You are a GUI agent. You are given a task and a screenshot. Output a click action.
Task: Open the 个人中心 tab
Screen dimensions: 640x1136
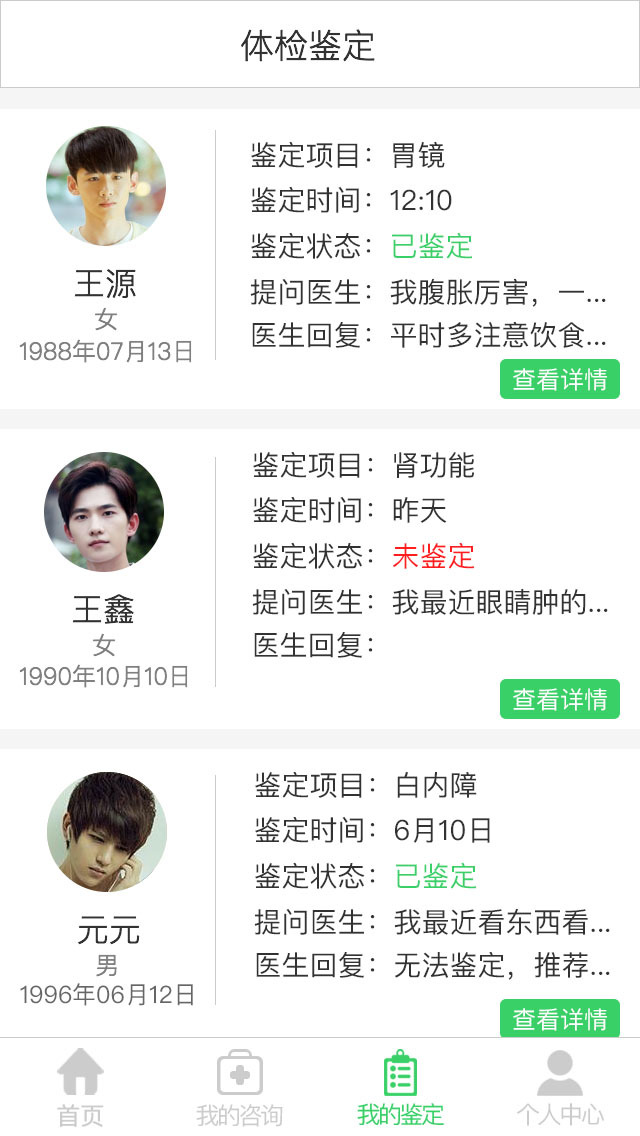coord(560,1088)
